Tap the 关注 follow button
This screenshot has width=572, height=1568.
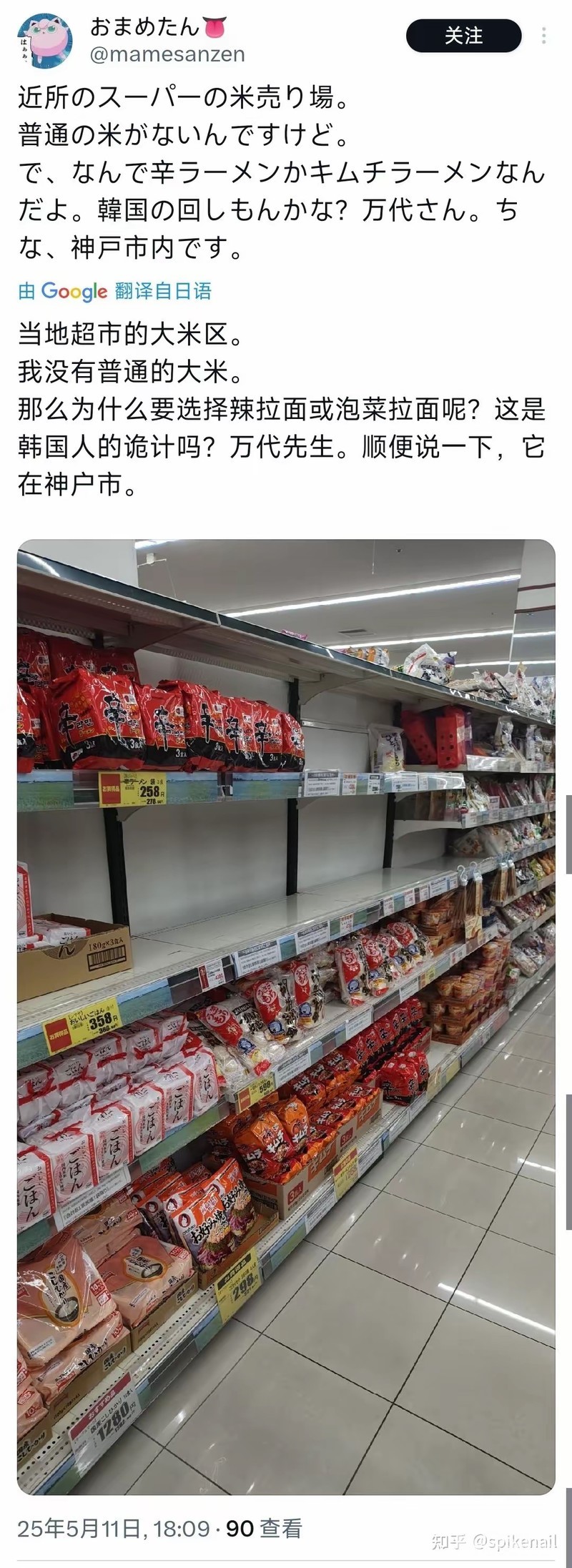pyautogui.click(x=463, y=36)
